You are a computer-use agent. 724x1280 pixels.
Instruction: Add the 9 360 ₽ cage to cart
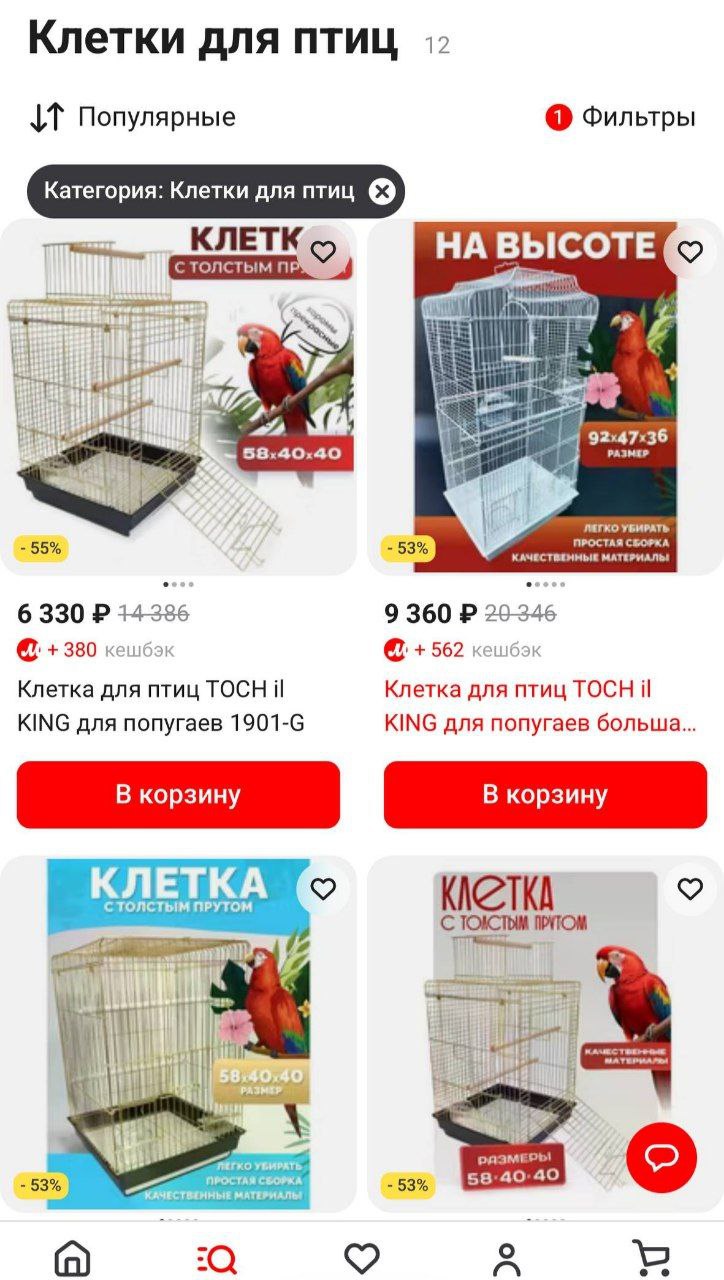545,795
